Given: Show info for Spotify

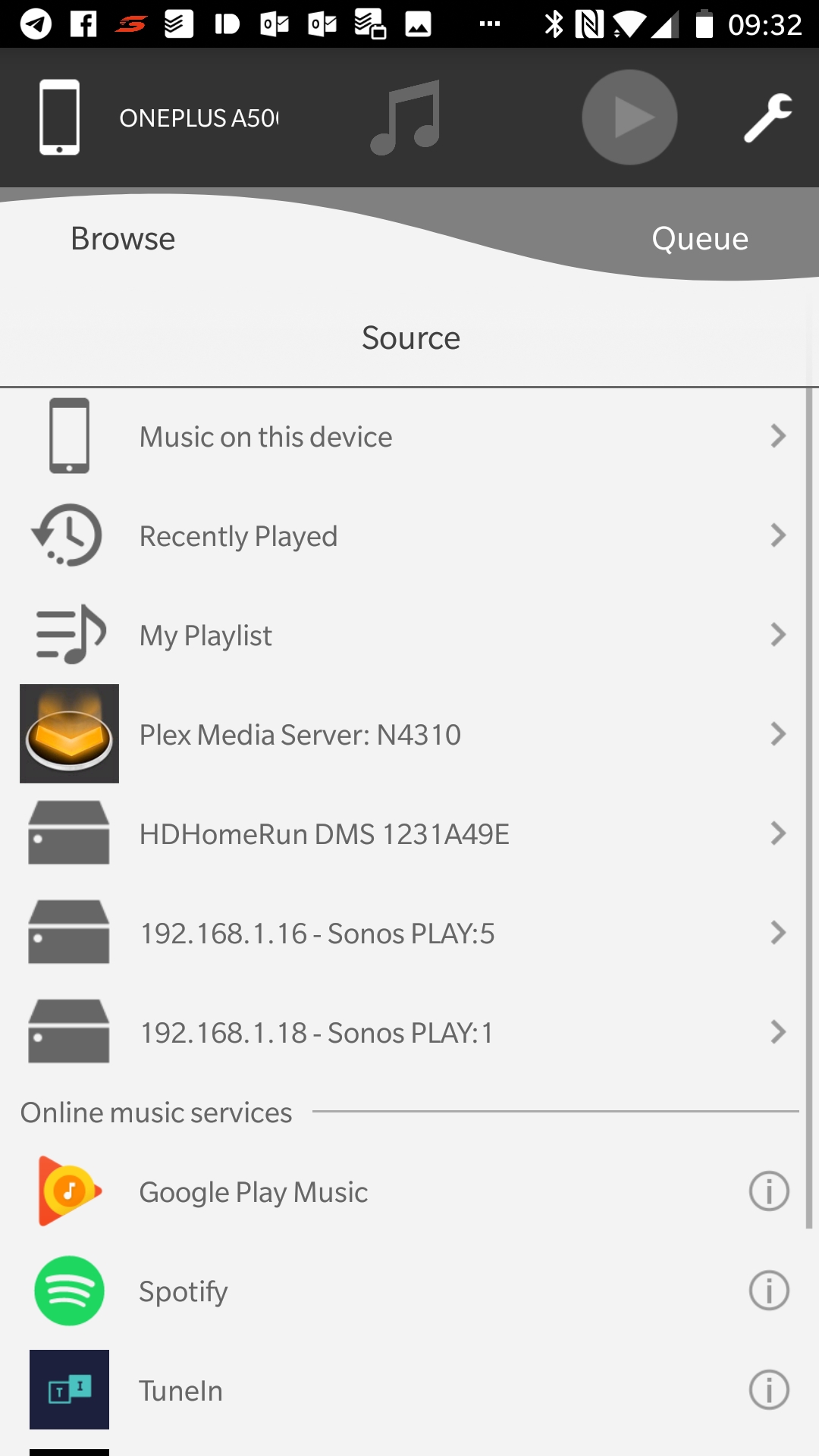Looking at the screenshot, I should click(x=769, y=1291).
